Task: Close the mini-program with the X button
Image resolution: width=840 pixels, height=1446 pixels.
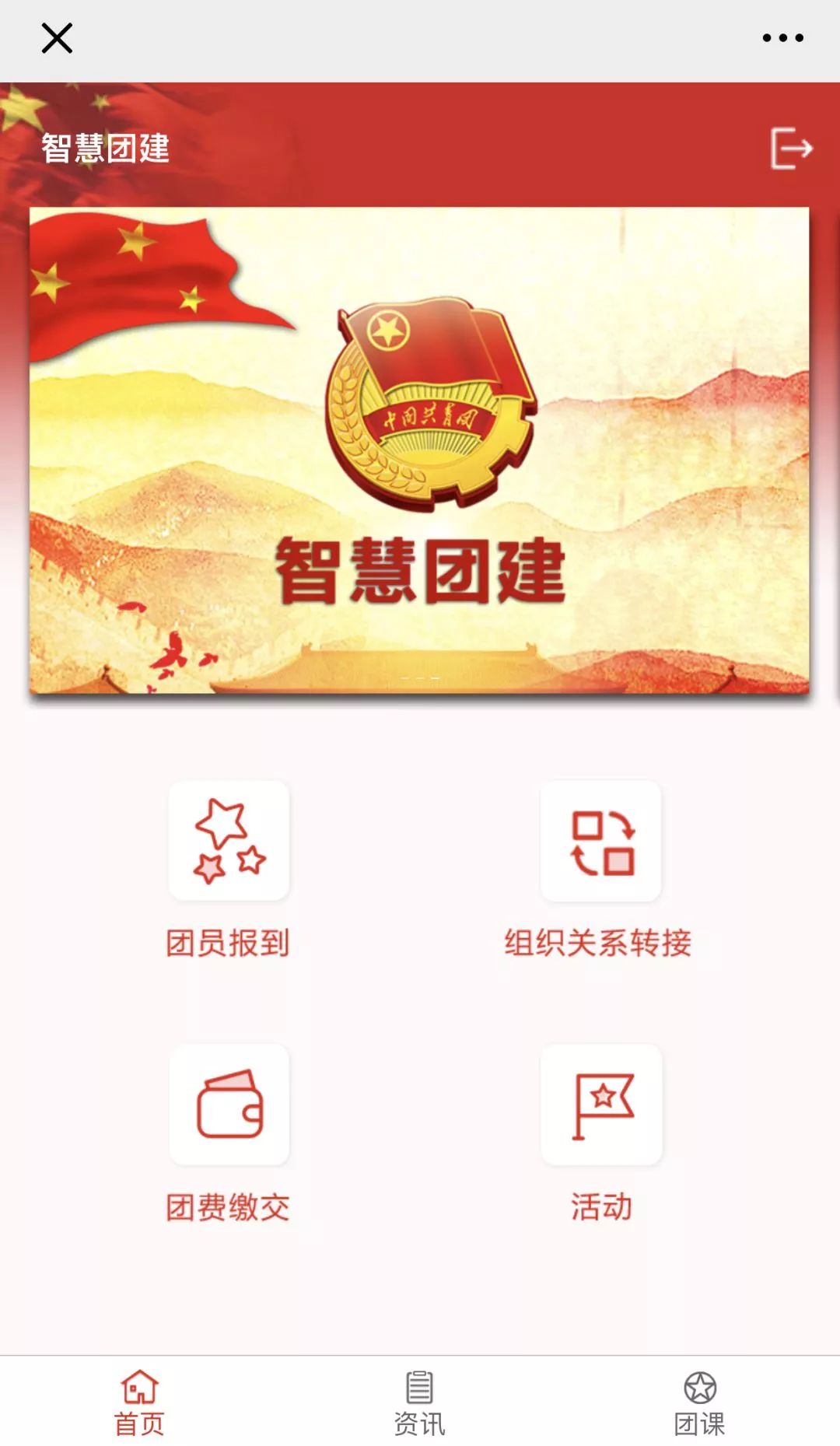Action: coord(56,39)
